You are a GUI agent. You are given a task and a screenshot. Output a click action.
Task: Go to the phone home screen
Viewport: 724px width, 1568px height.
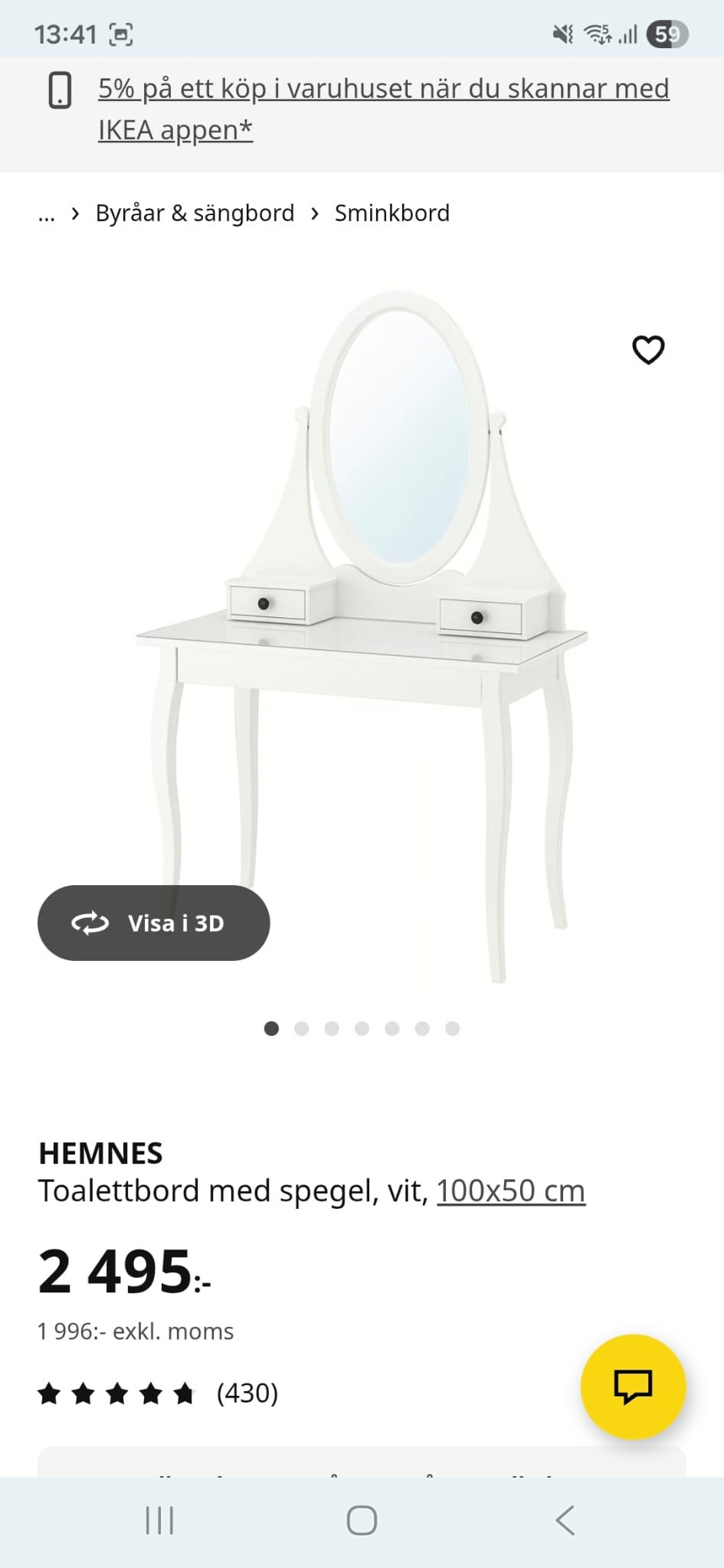point(362,1520)
